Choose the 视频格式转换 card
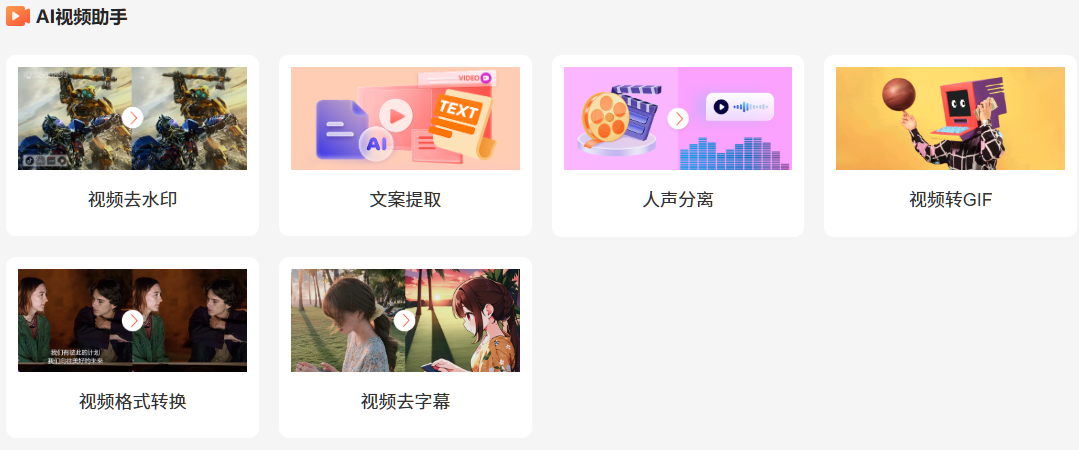1079x450 pixels. [132, 348]
